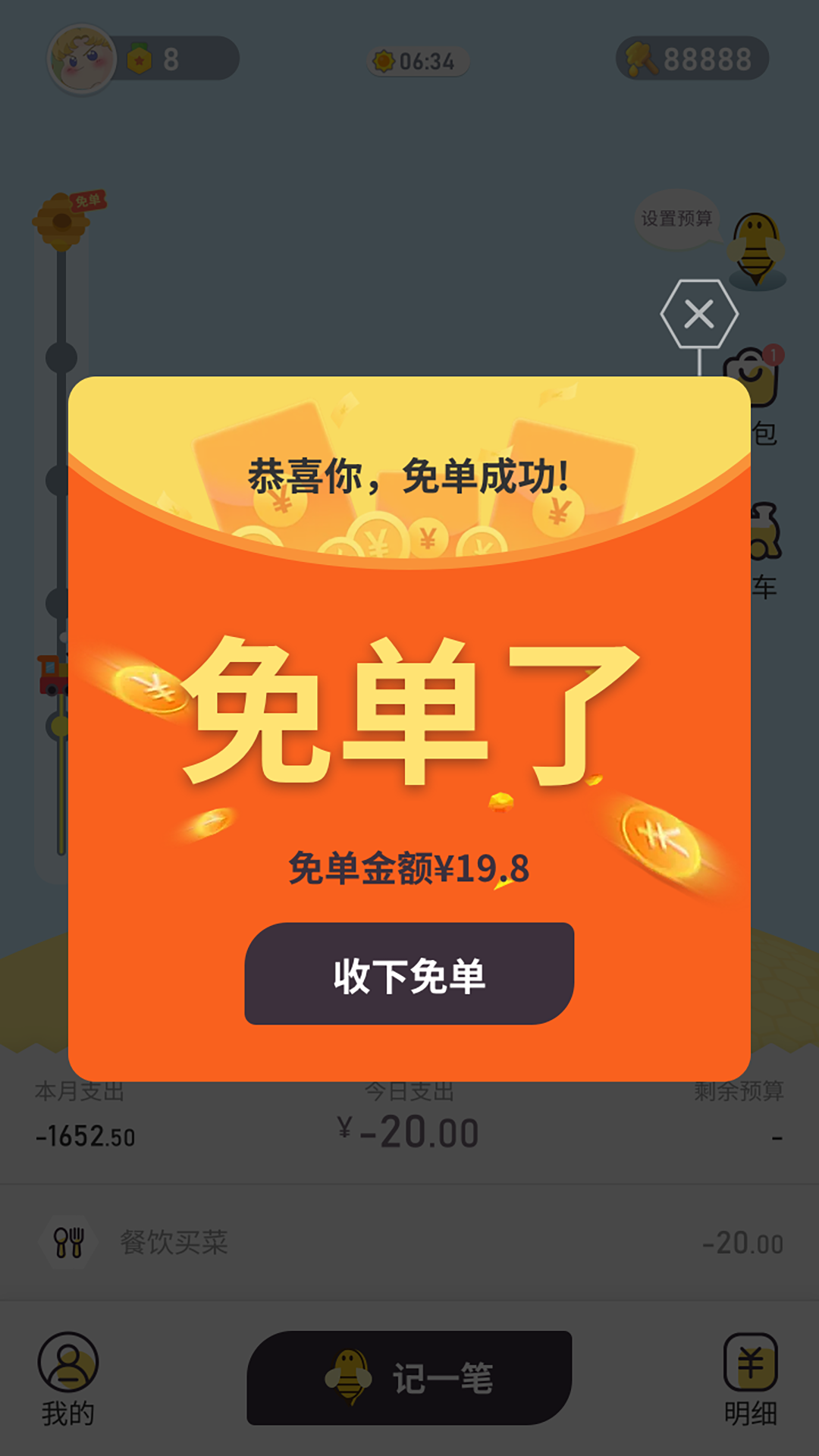Open the 88888 honey balance
Viewport: 819px width, 1456px height.
(692, 59)
